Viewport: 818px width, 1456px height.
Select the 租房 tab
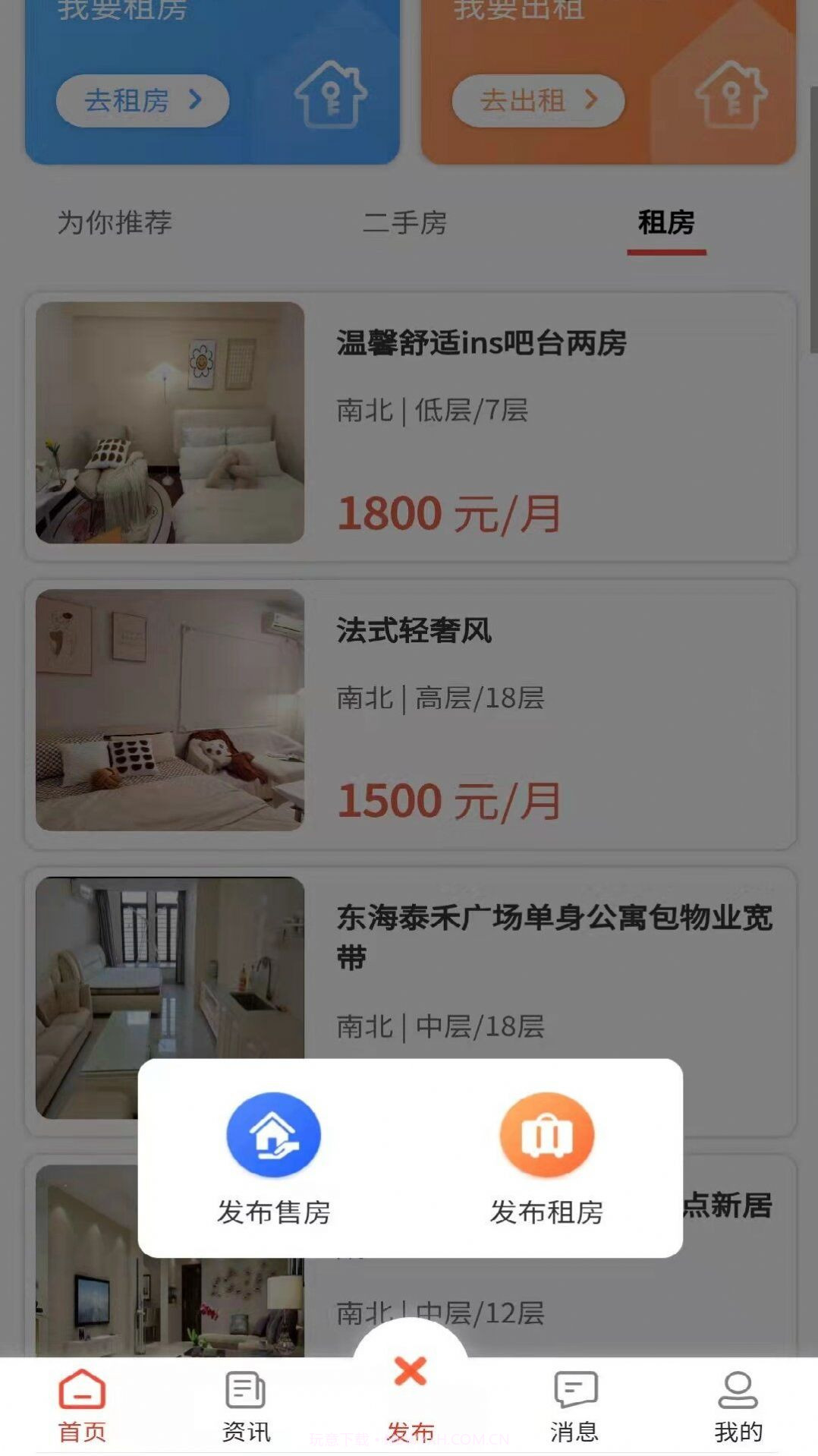pos(666,223)
